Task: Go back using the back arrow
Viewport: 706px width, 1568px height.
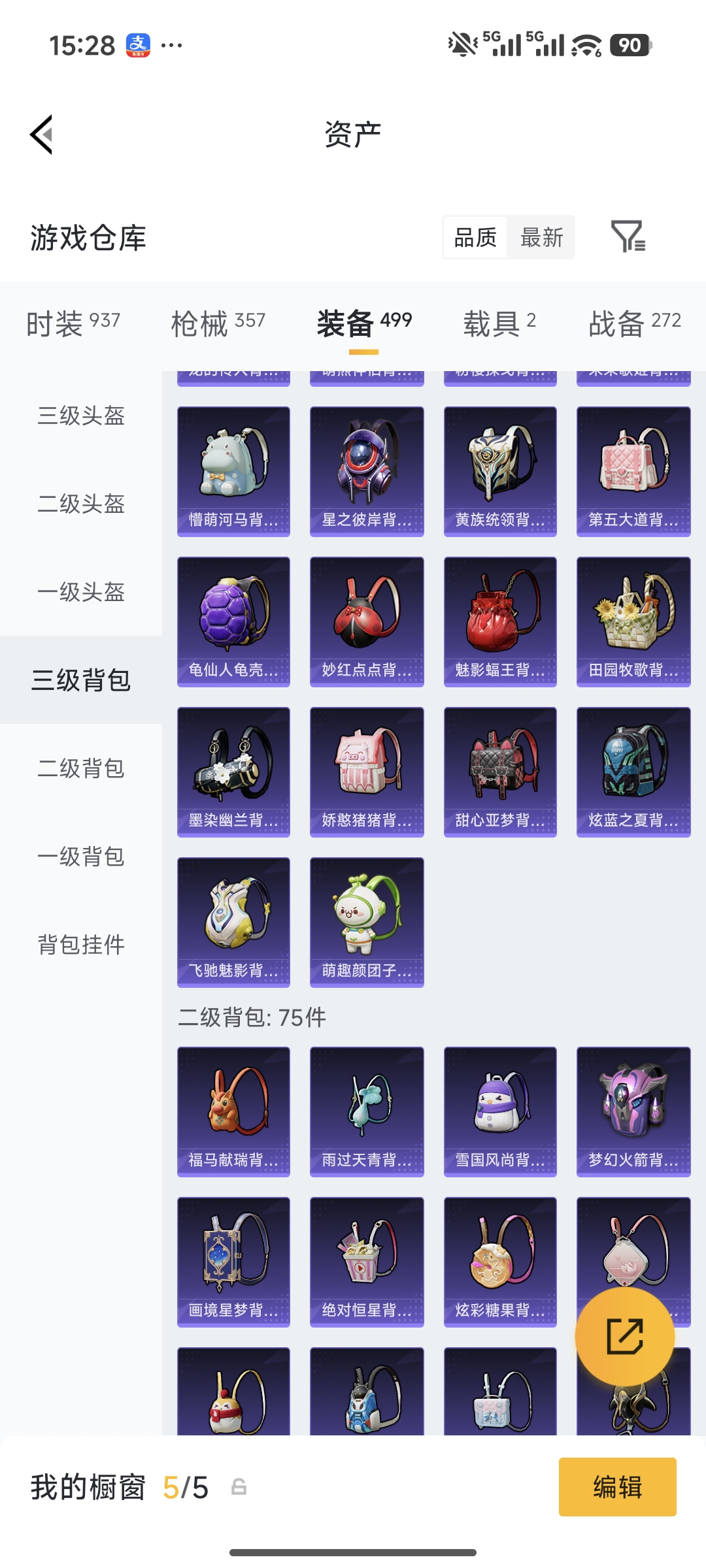Action: point(41,134)
